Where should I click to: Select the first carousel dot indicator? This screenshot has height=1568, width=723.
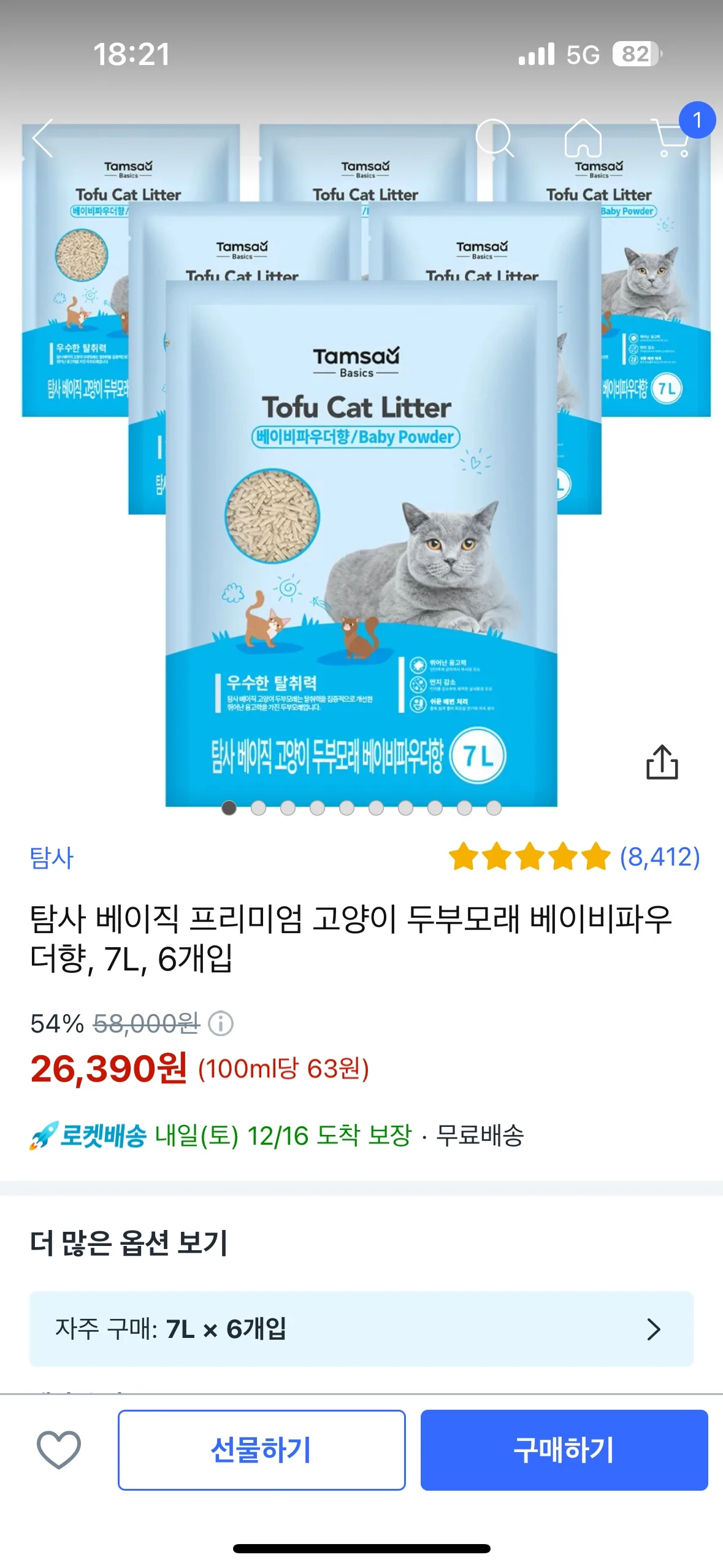tap(229, 809)
